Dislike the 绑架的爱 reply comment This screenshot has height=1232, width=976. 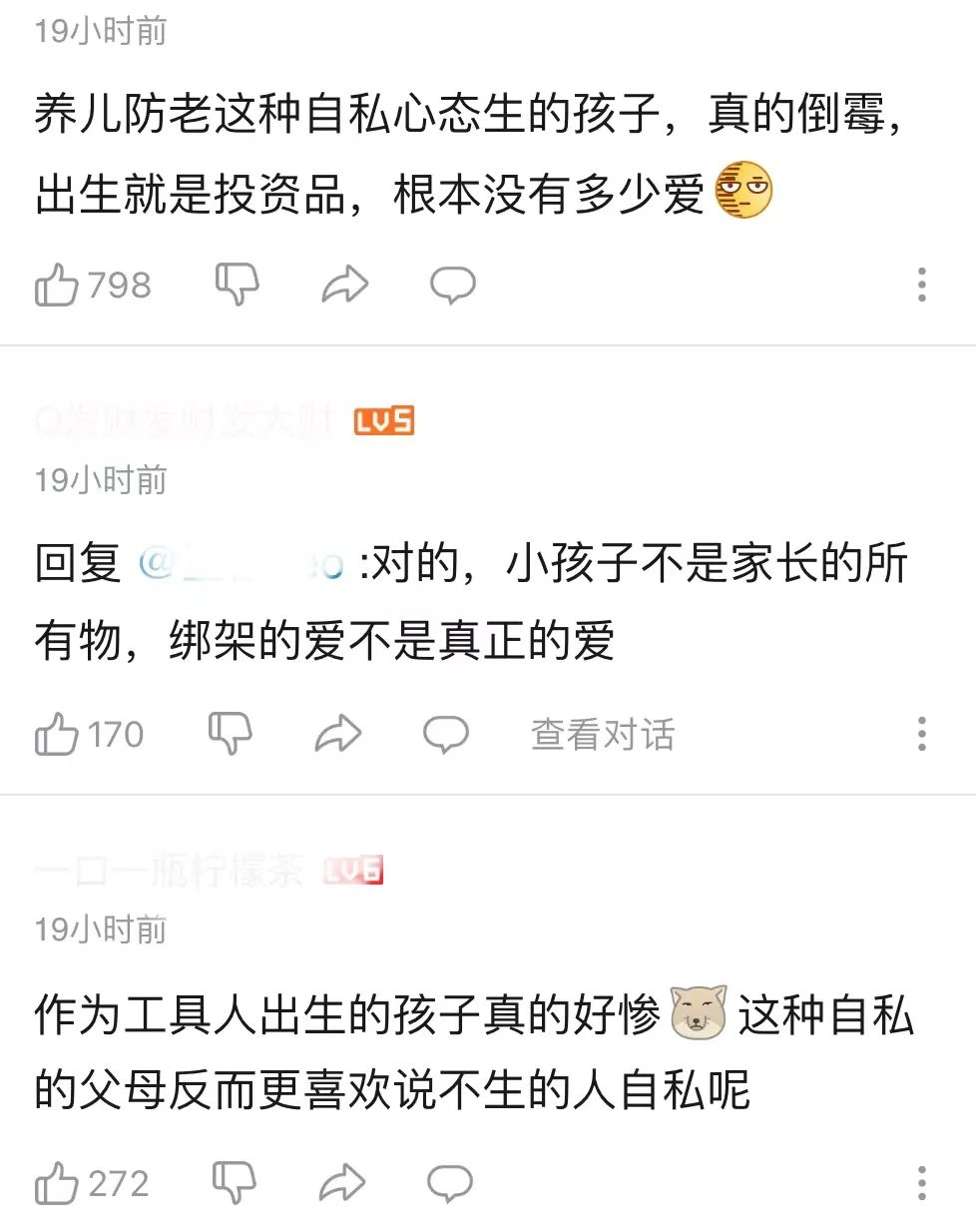pyautogui.click(x=230, y=735)
